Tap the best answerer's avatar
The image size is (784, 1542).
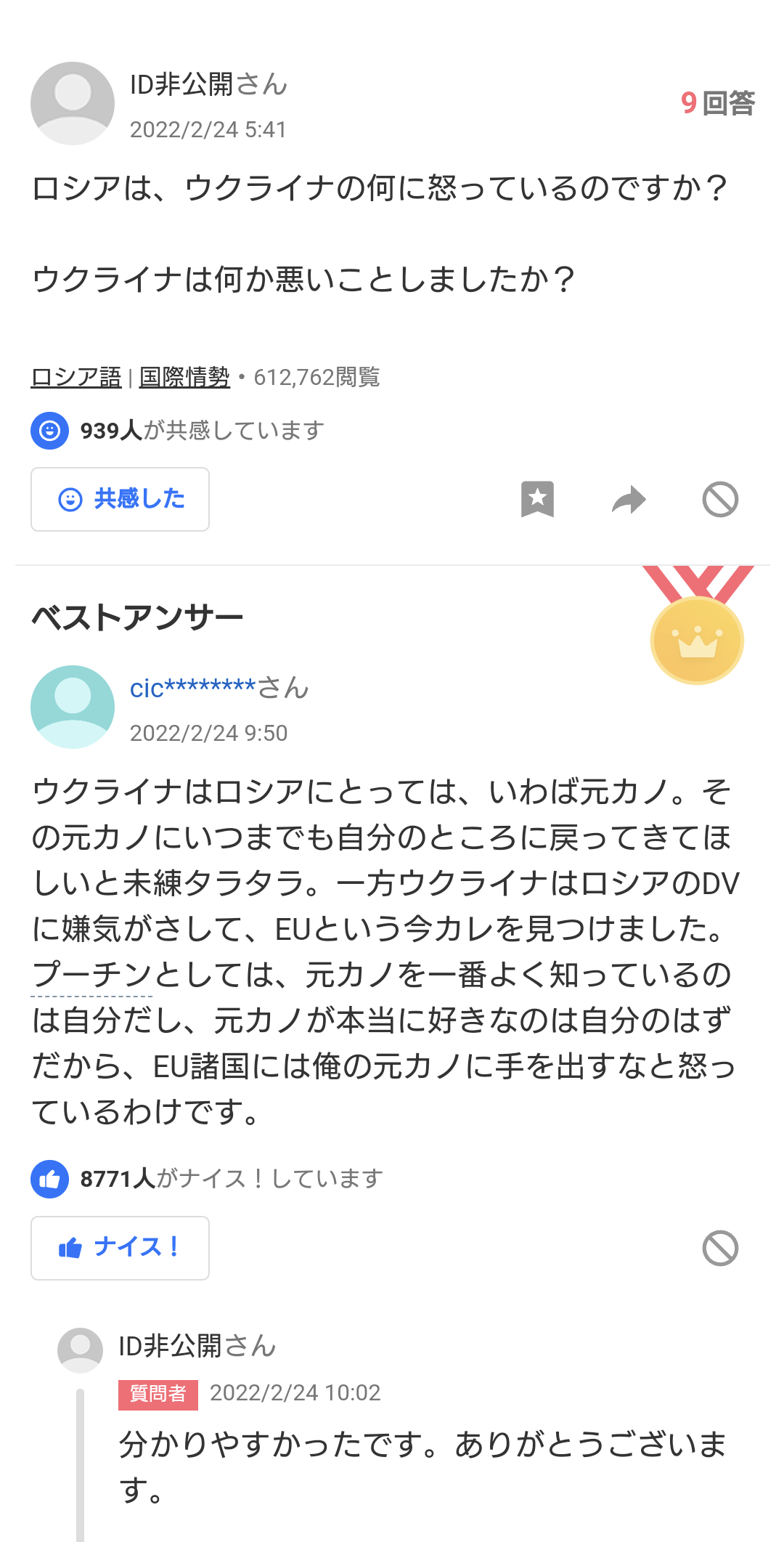click(73, 707)
